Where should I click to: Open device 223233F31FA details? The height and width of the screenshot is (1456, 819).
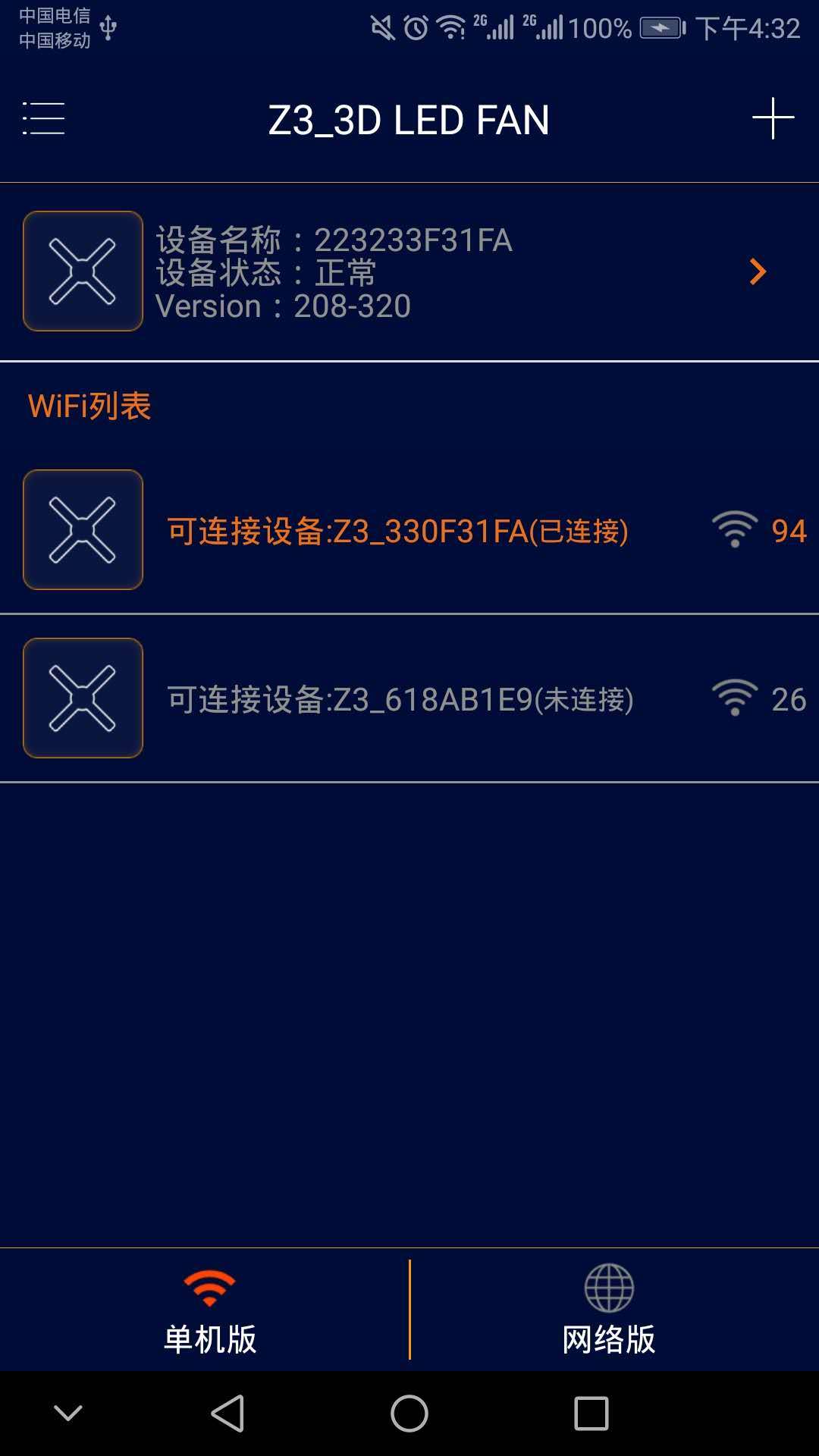757,271
